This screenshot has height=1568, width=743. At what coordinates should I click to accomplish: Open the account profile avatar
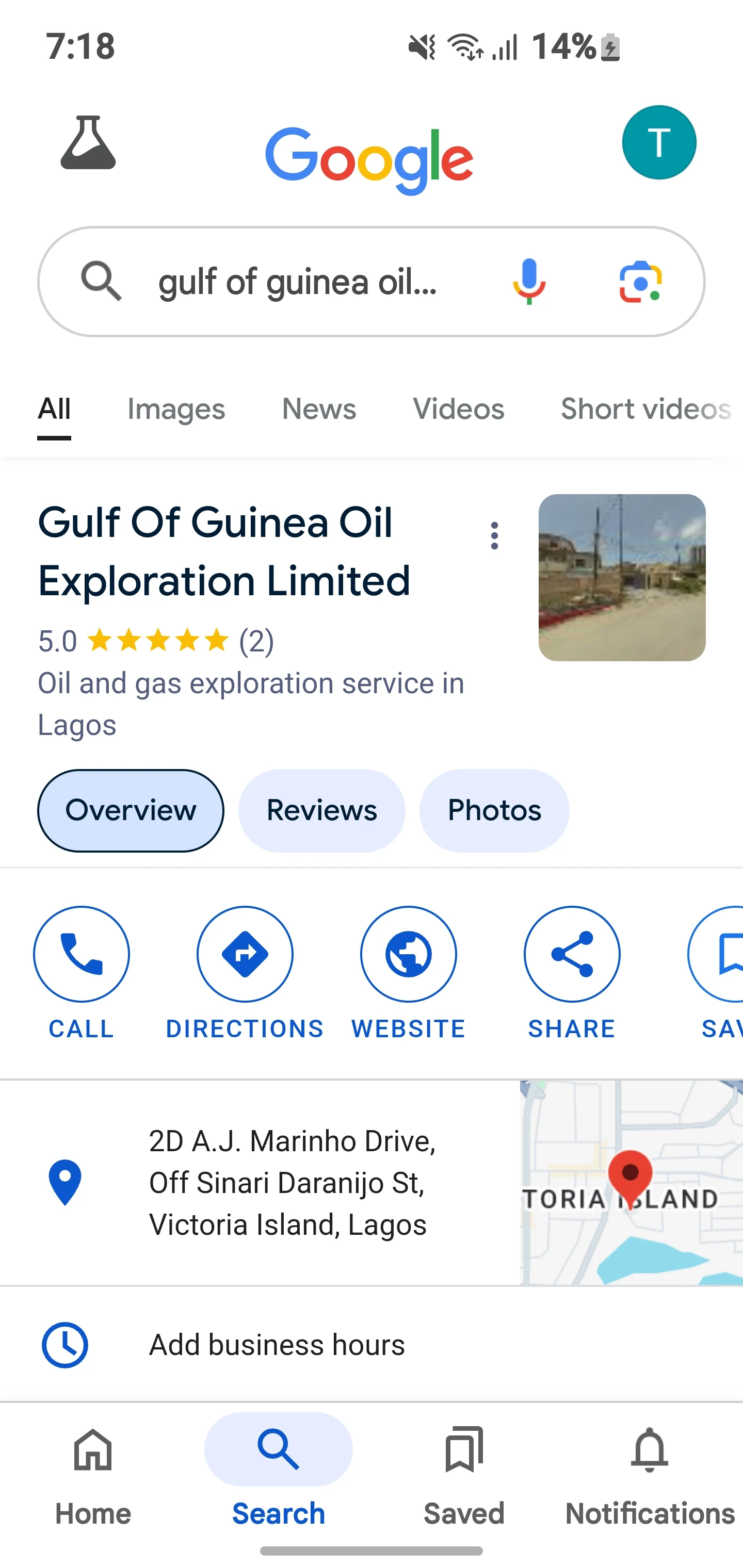point(658,142)
